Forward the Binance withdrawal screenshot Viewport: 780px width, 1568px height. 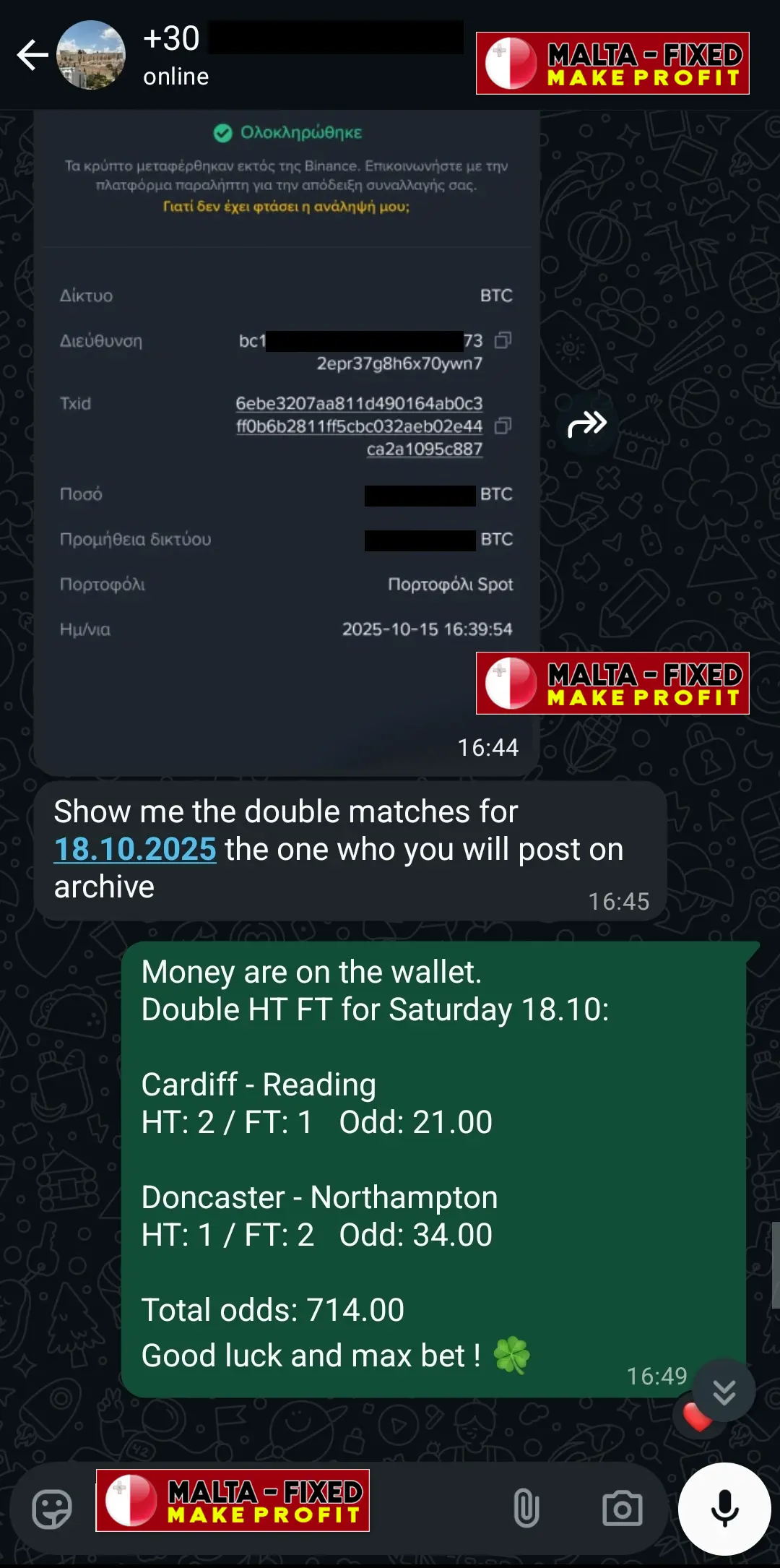[586, 424]
